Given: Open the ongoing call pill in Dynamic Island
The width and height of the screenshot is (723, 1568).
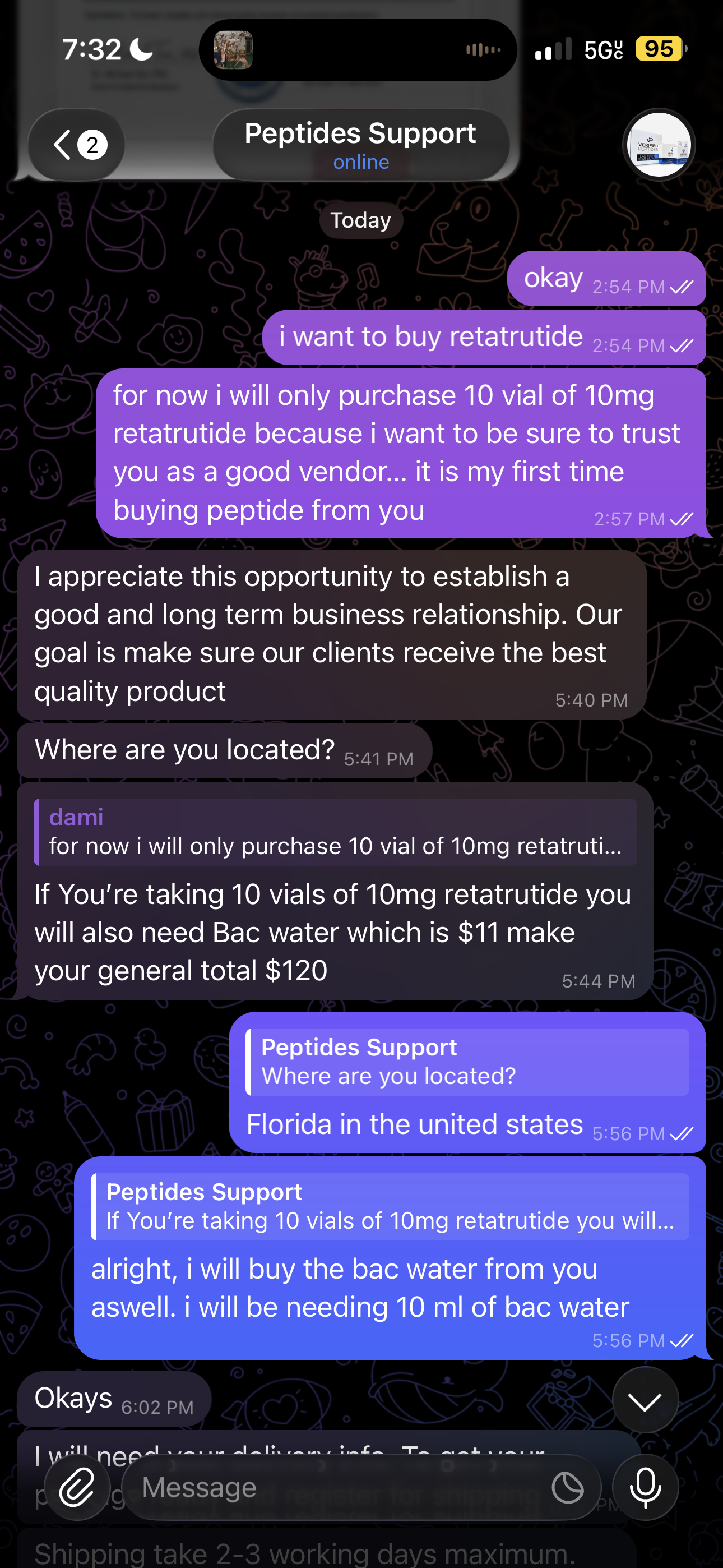Looking at the screenshot, I should [358, 50].
